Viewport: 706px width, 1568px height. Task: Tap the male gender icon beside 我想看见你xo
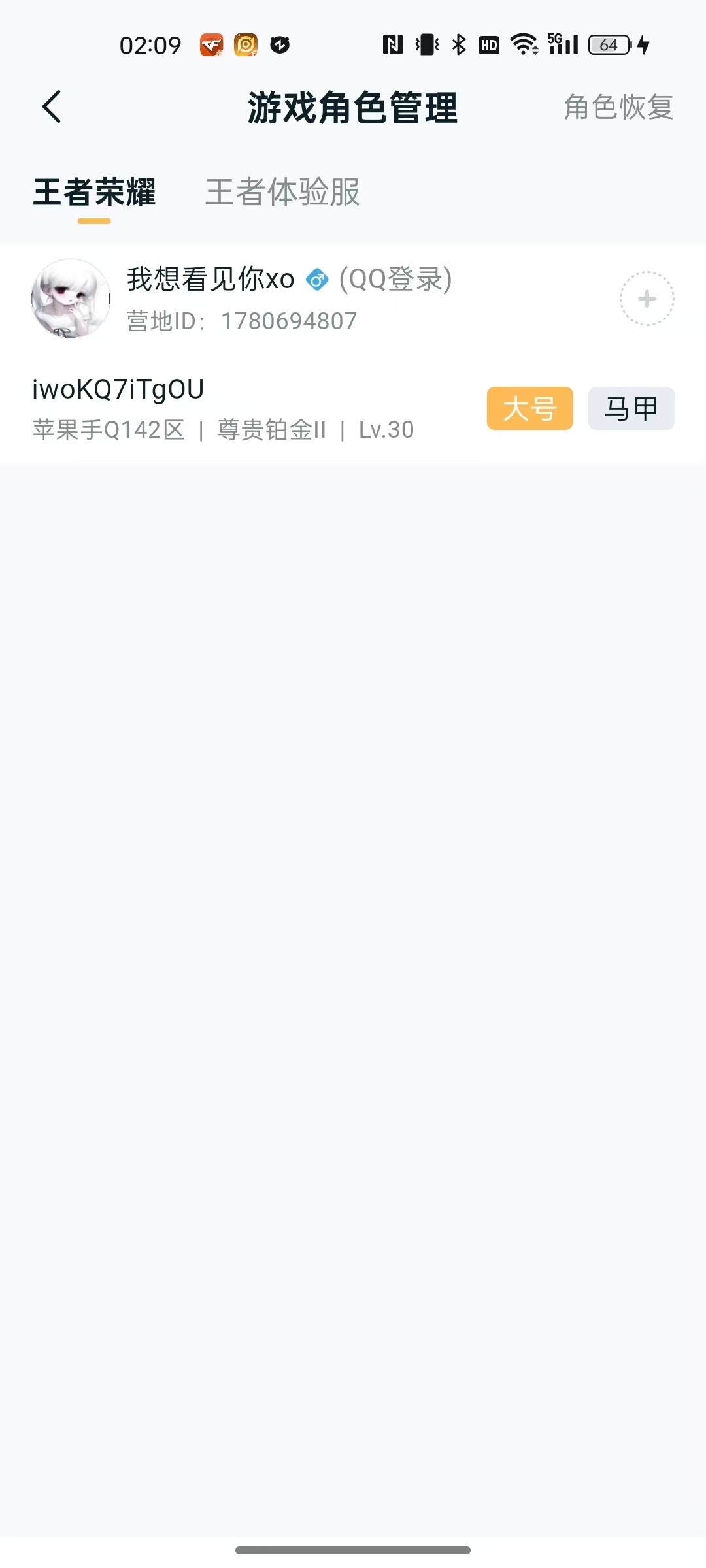(316, 280)
